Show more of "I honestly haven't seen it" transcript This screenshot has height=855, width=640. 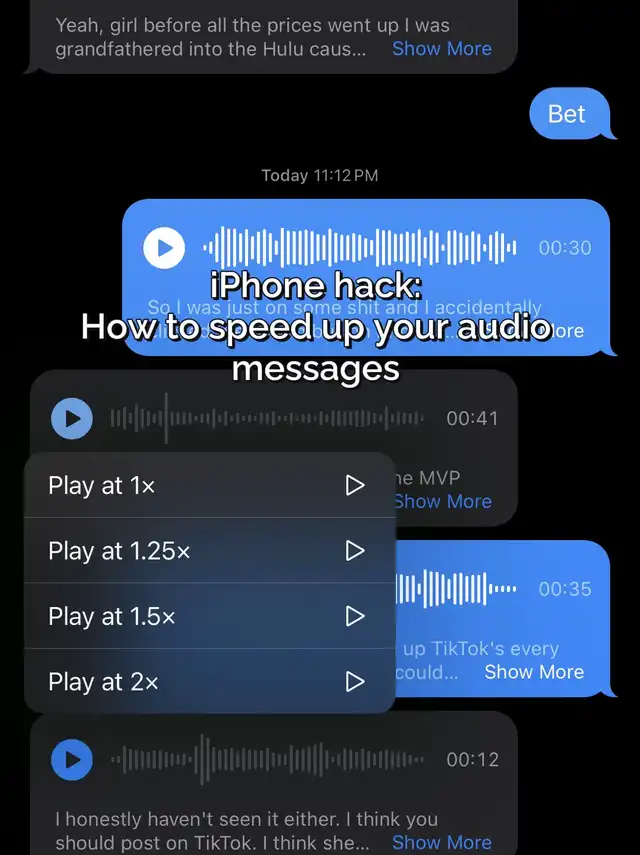coord(441,842)
